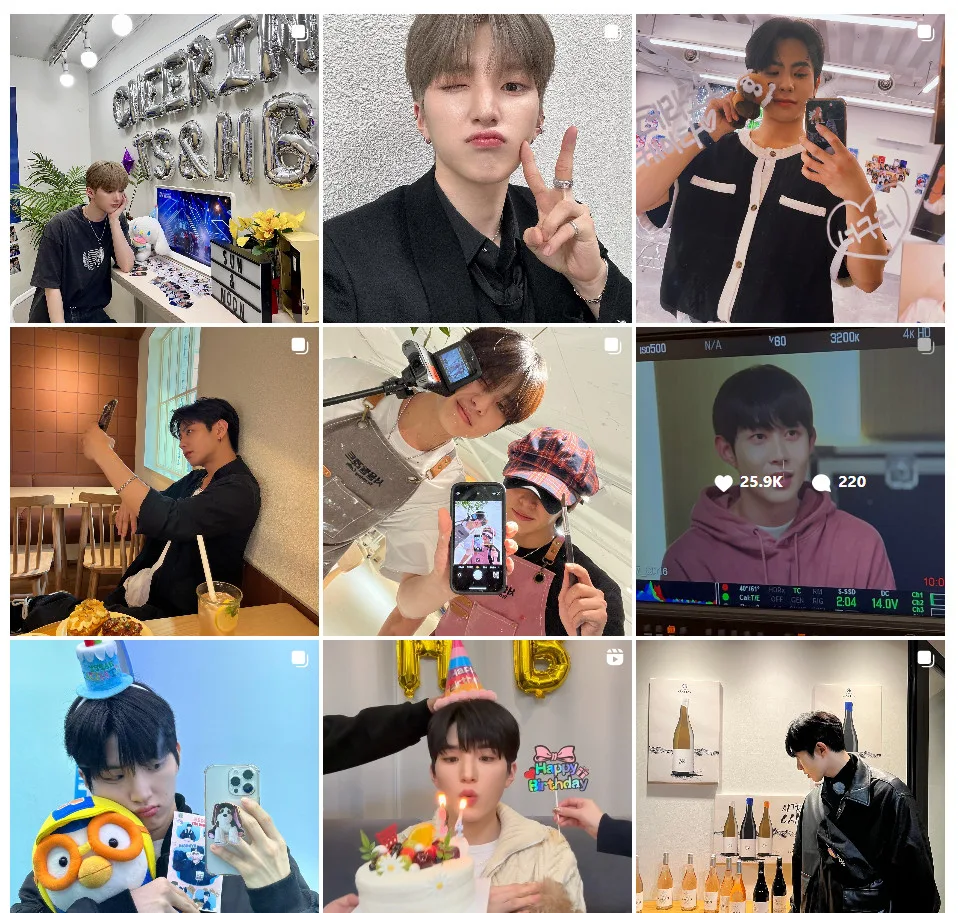
Task: Open the cafe selfie post with lemonade
Action: coord(164,481)
